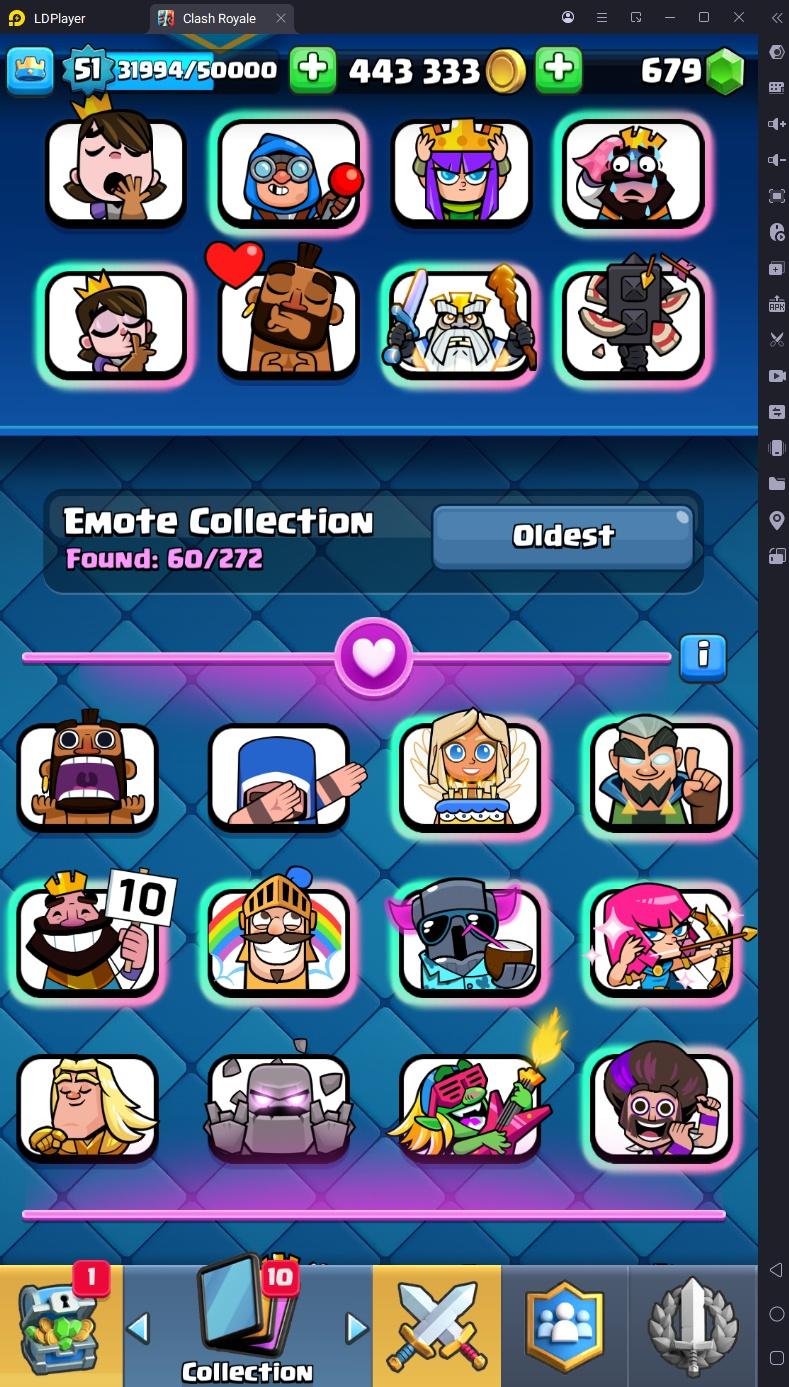
Task: Open the Clan social tab
Action: tap(565, 1325)
